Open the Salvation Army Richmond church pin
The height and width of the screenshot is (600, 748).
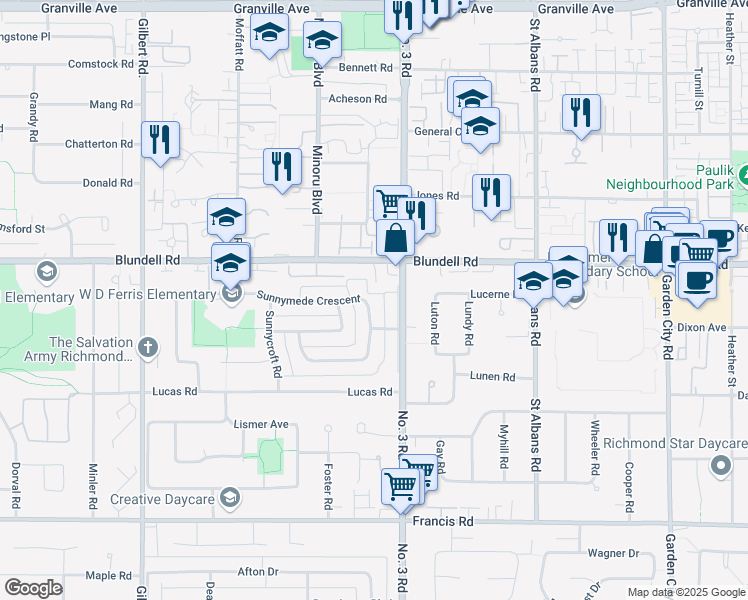coord(147,347)
